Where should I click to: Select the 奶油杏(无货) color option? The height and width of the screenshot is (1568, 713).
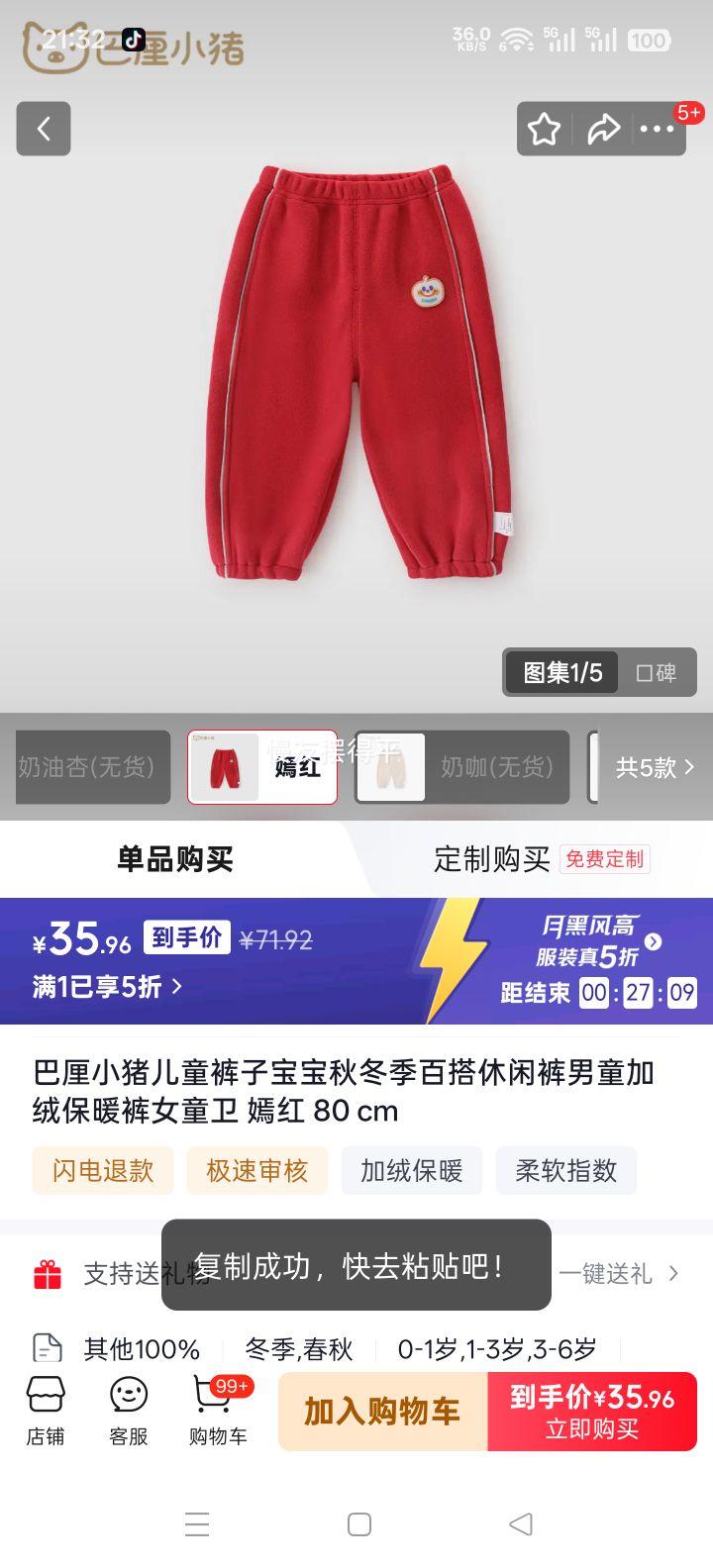pos(92,767)
